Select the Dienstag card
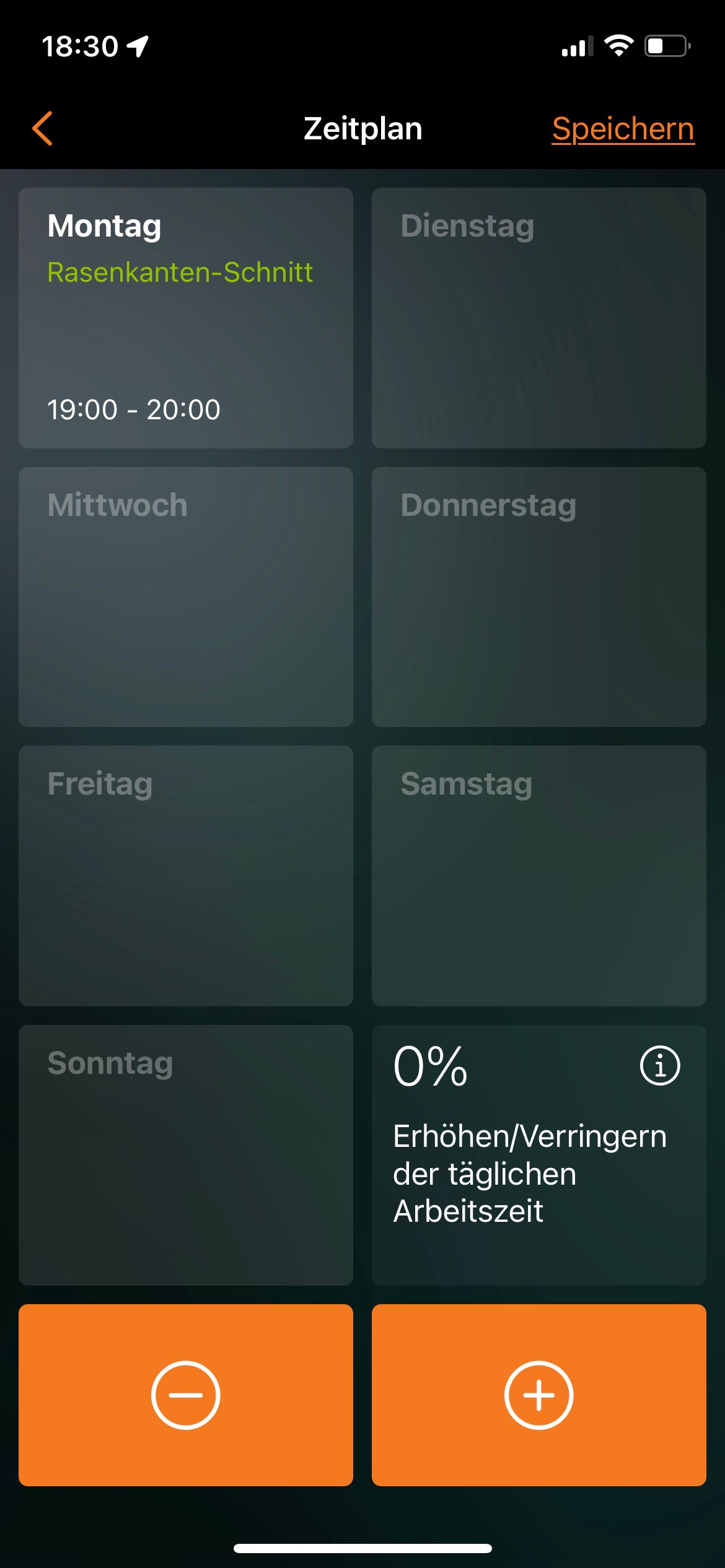This screenshot has width=725, height=1568. (538, 318)
